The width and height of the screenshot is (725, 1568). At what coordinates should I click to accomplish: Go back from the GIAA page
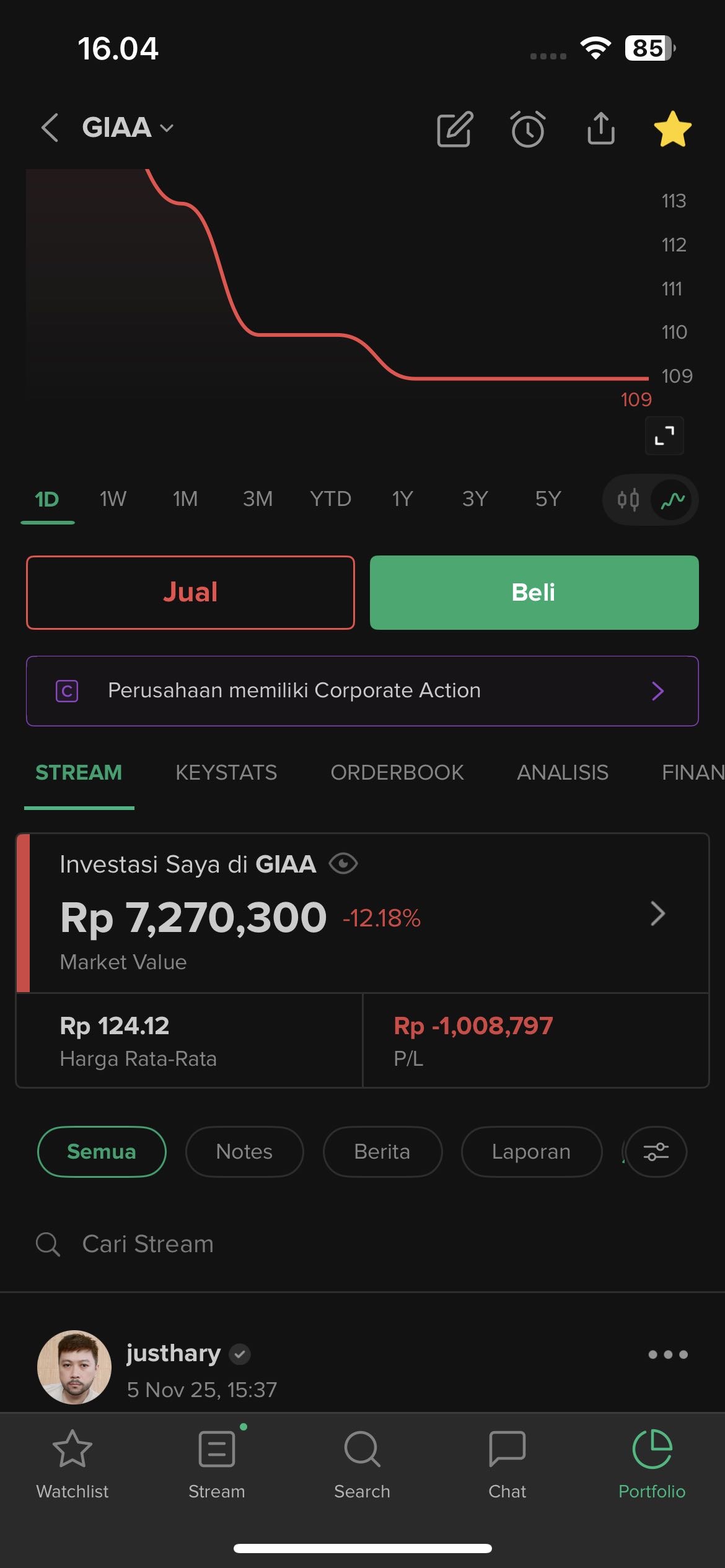[50, 128]
